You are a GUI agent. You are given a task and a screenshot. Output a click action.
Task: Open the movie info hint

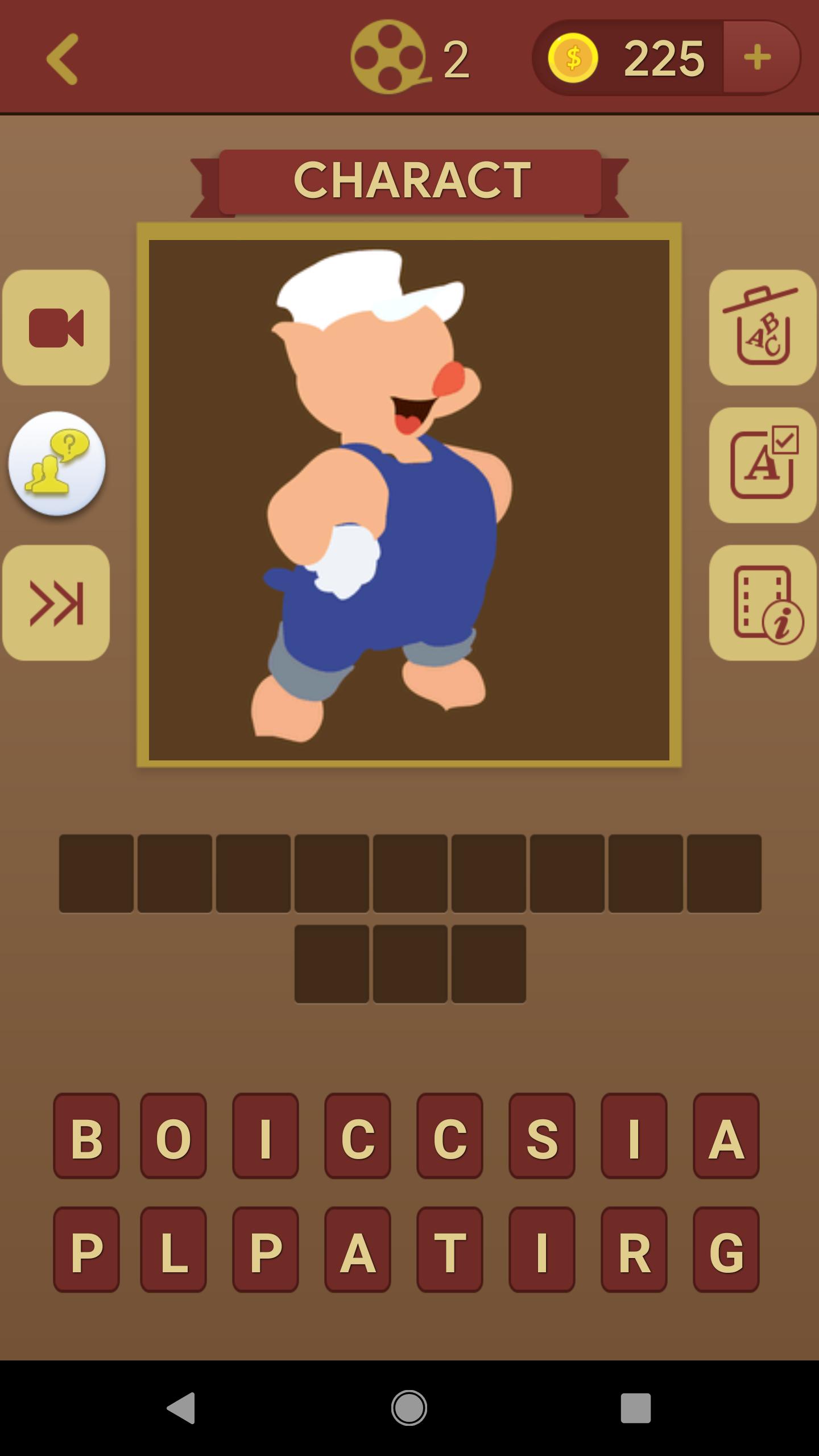coord(763,603)
